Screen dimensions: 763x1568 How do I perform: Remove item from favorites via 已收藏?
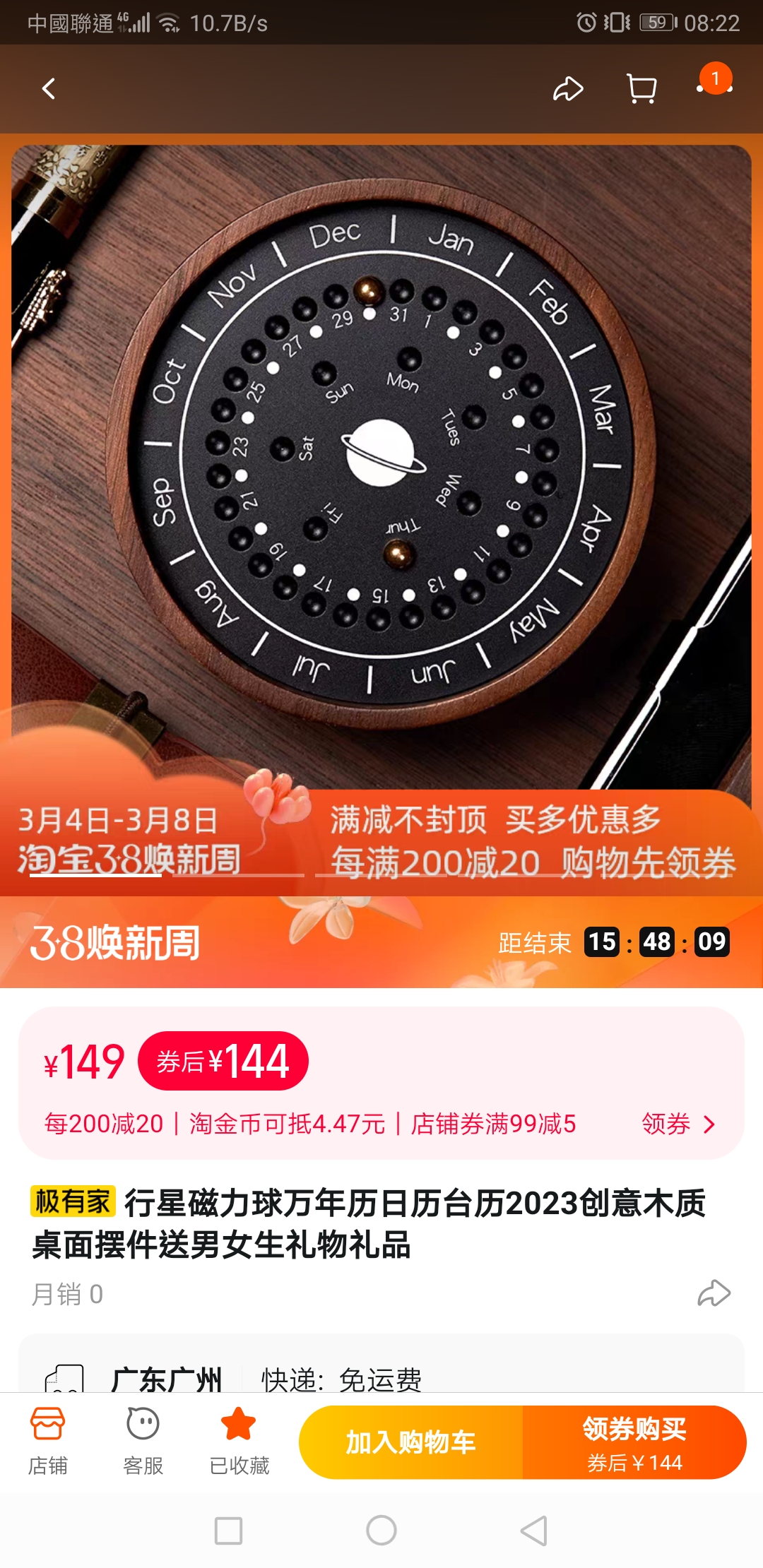239,1441
